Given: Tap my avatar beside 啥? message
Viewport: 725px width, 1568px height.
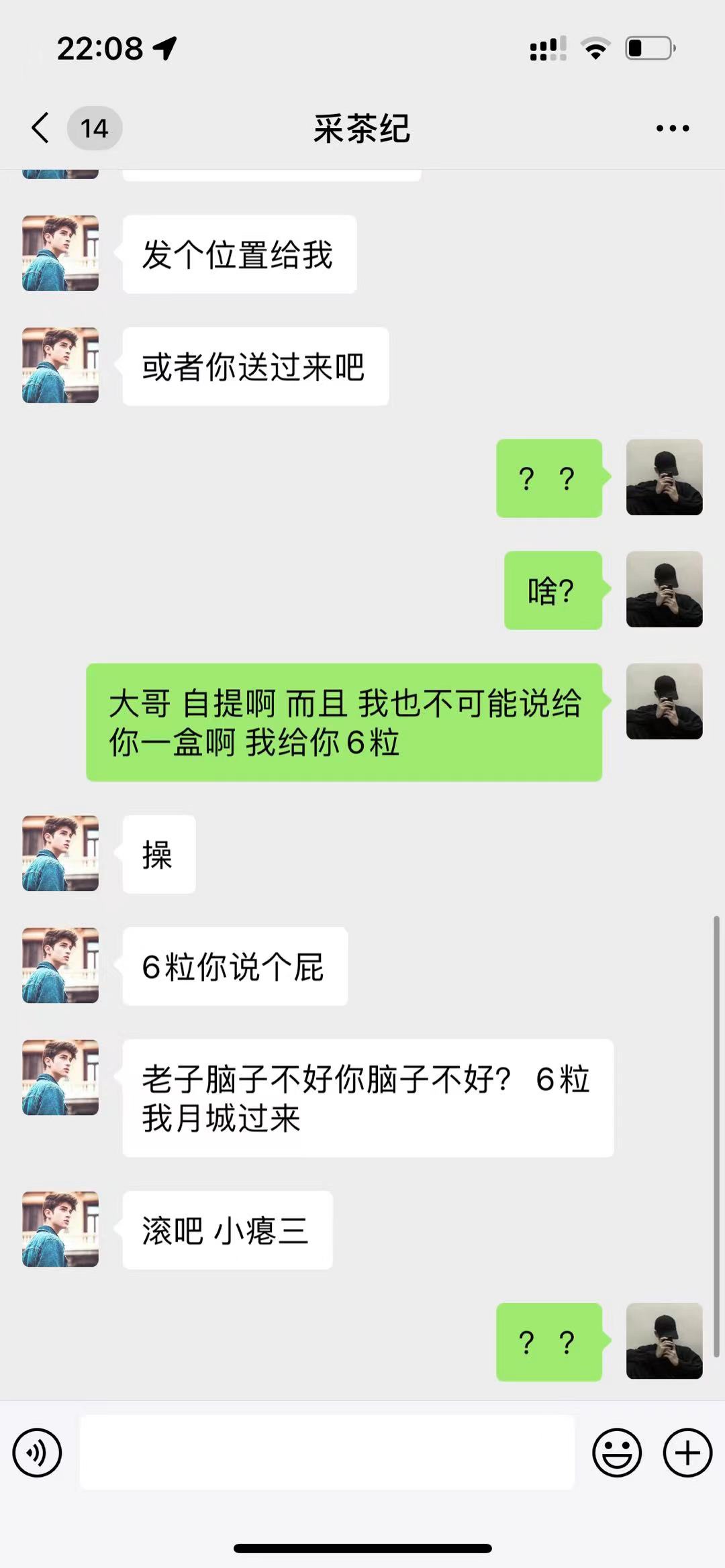Looking at the screenshot, I should 664,589.
